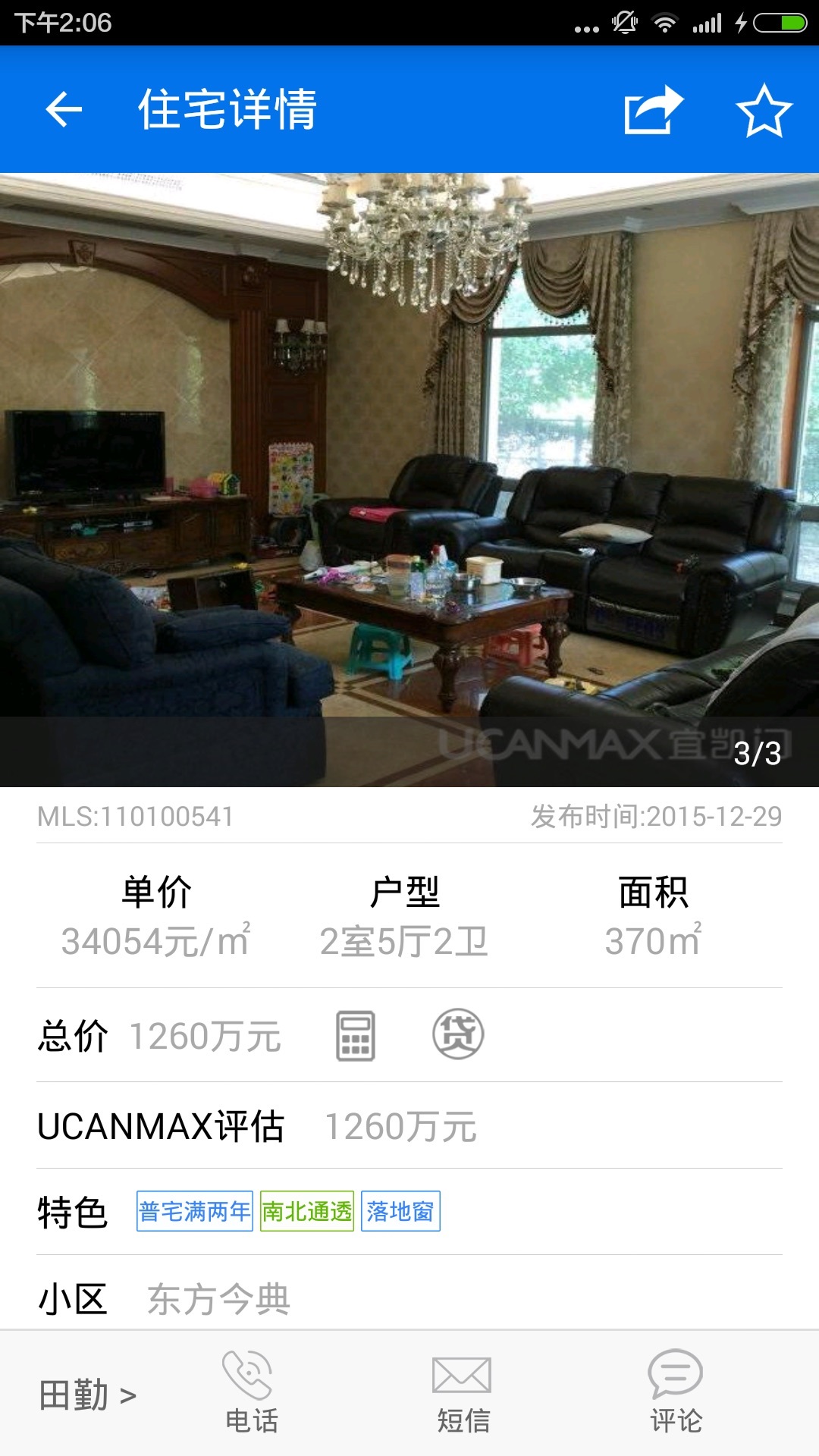The height and width of the screenshot is (1456, 819).
Task: Open agent 田勤's profile
Action: [x=88, y=1395]
